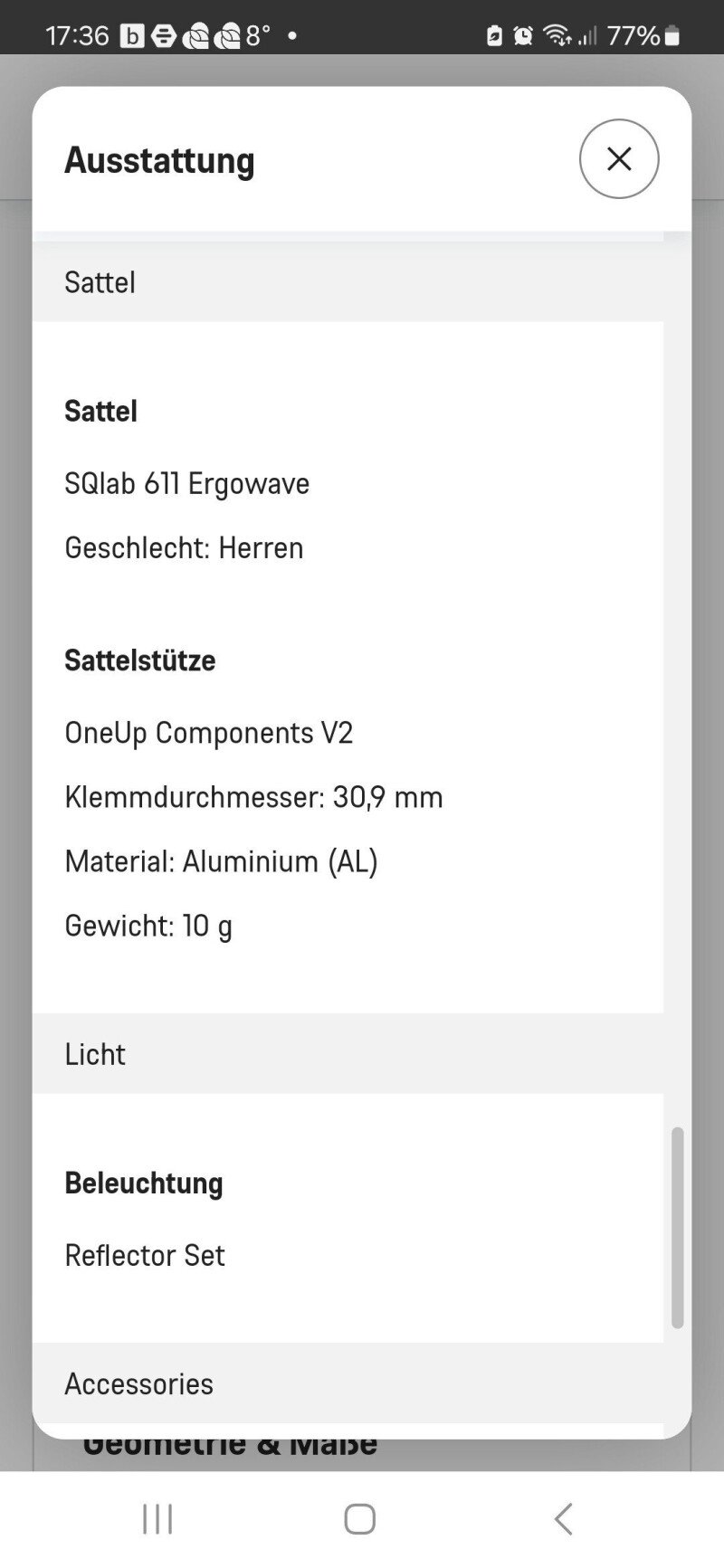Close the Ausstattung dialog
The image size is (724, 1568).
[x=619, y=159]
